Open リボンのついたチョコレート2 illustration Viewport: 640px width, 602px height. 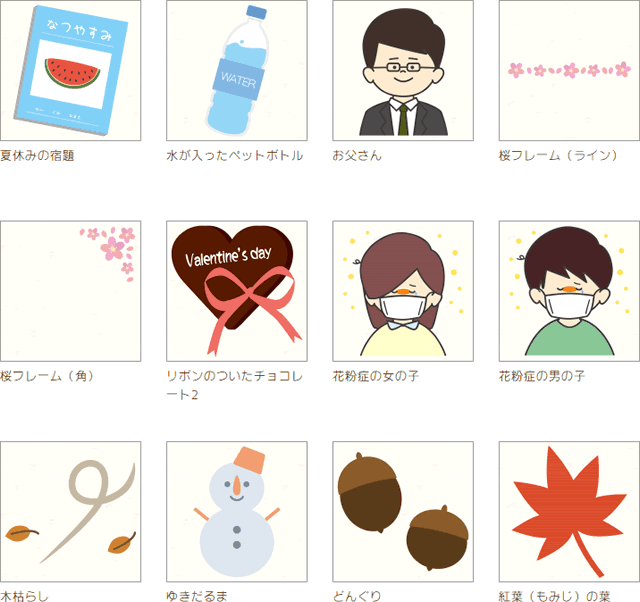[x=236, y=291]
